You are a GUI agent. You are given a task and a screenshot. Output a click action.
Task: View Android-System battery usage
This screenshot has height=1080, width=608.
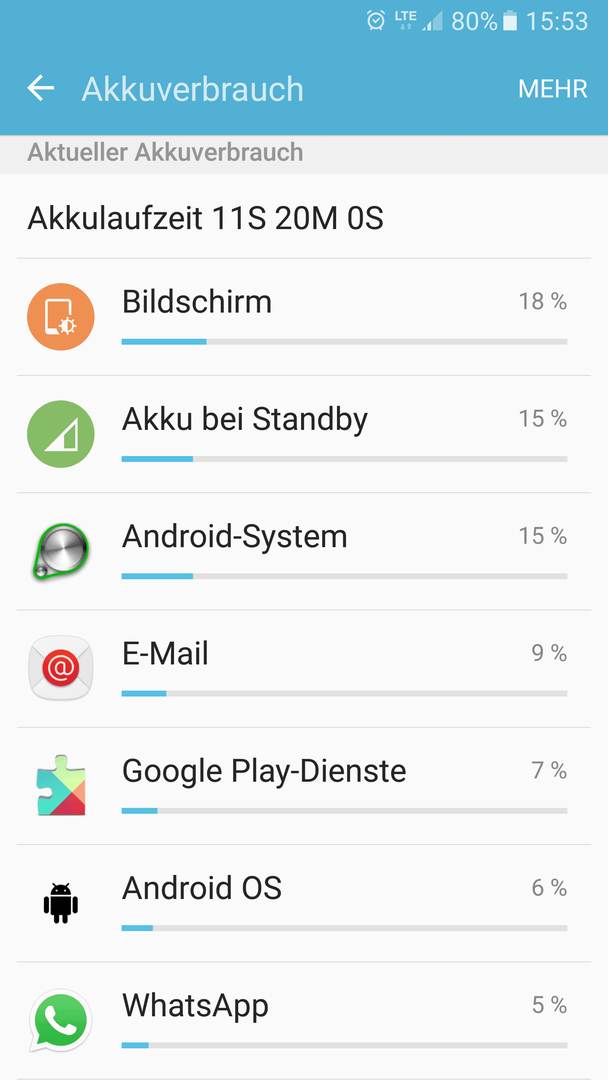[304, 552]
